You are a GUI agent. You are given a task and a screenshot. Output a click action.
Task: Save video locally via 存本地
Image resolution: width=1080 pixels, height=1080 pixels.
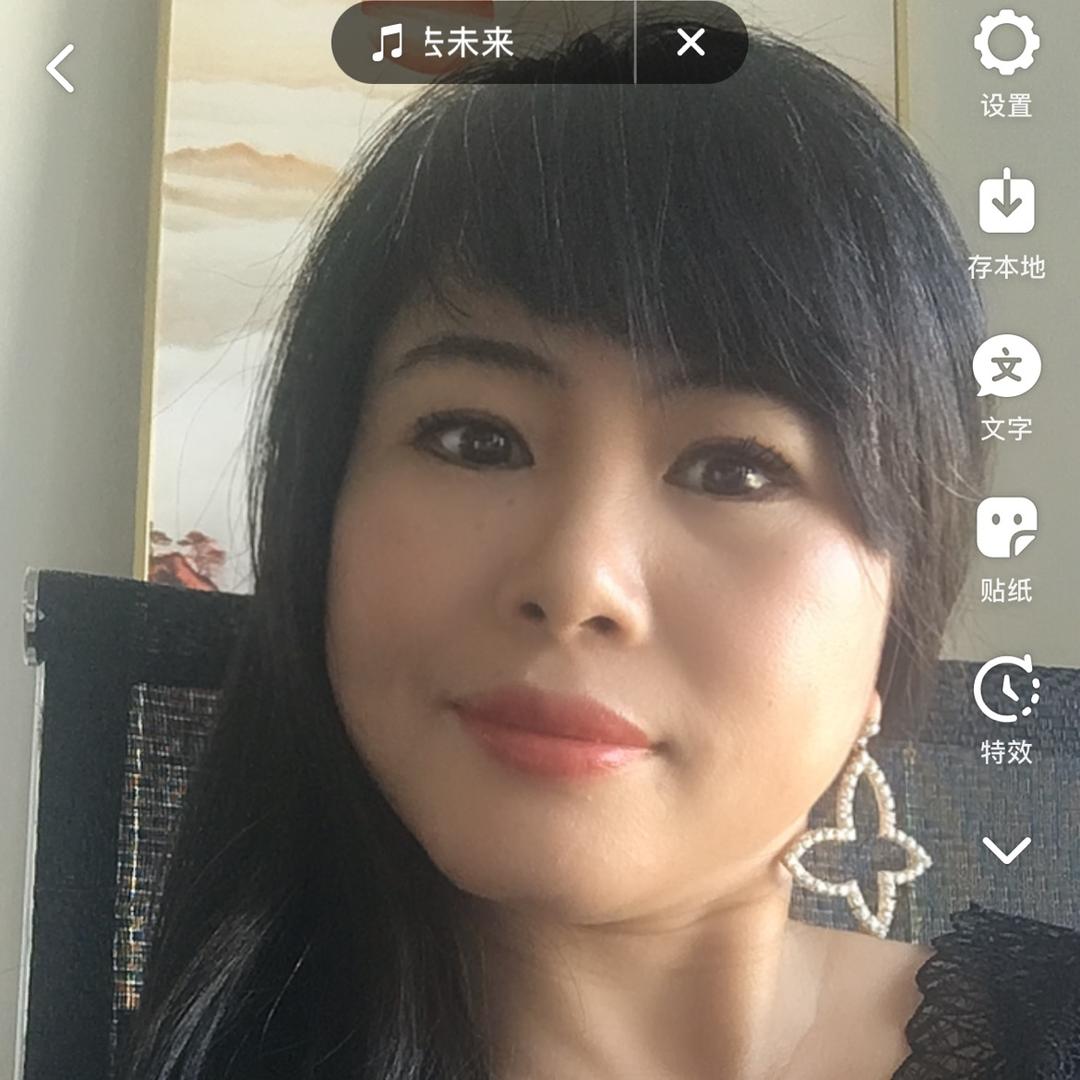click(x=1006, y=224)
